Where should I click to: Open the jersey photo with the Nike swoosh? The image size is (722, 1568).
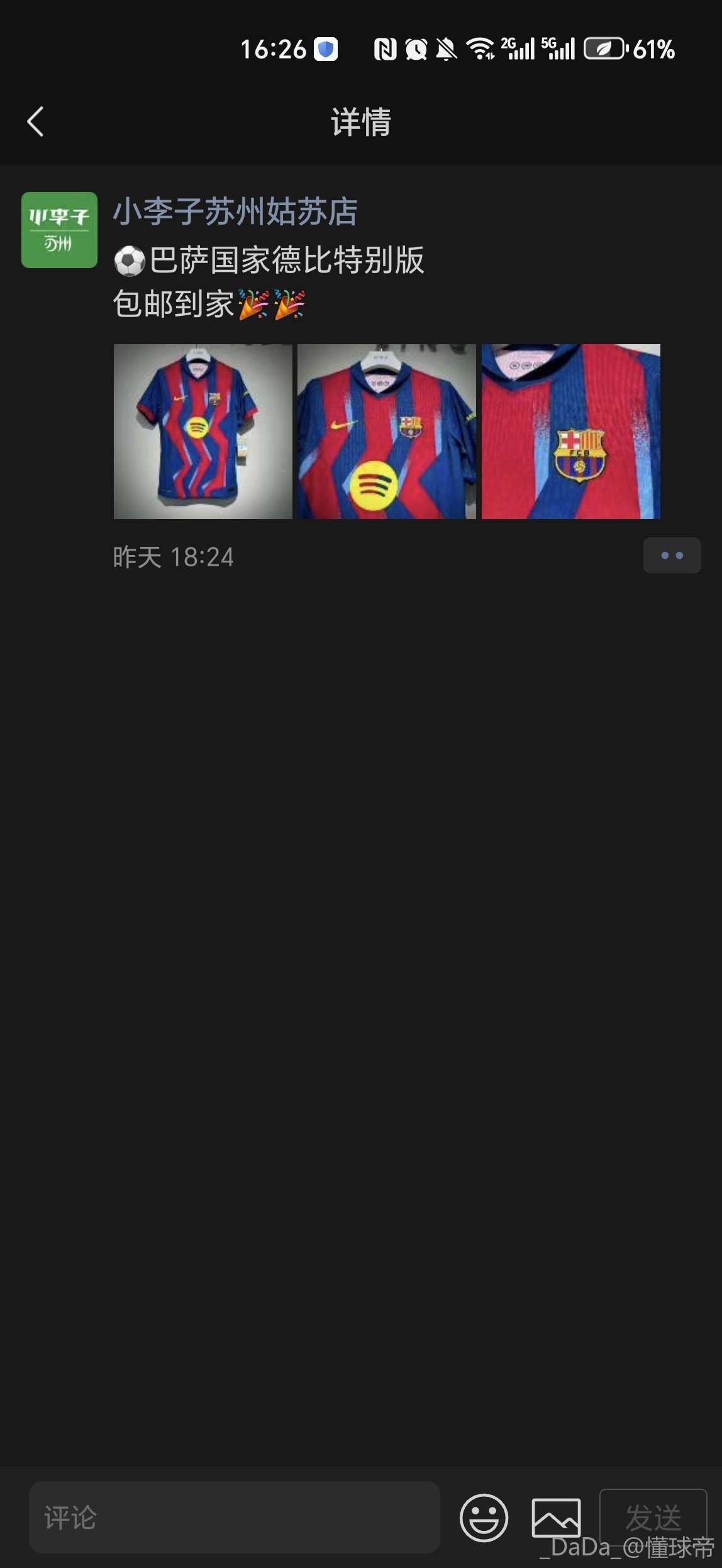click(x=386, y=432)
